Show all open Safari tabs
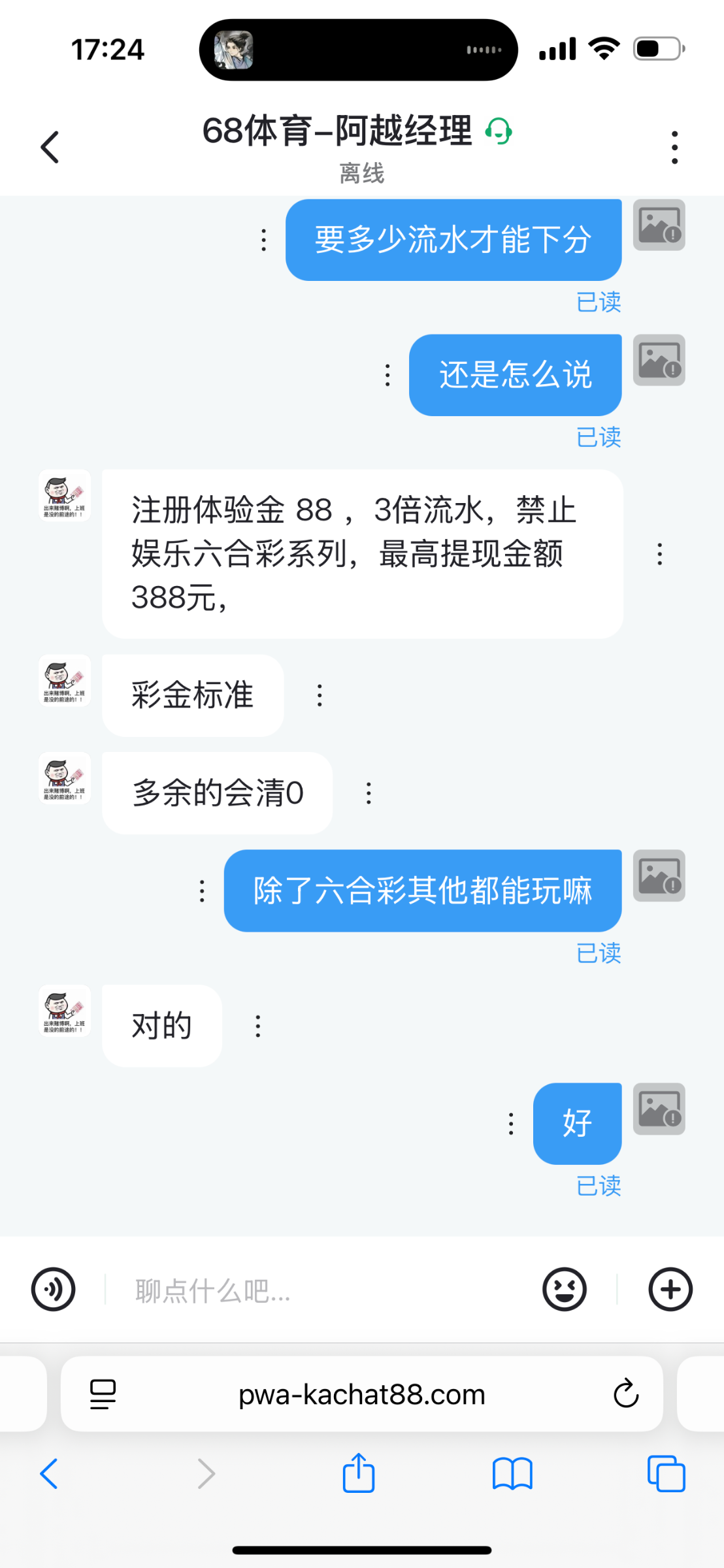The height and width of the screenshot is (1568, 724). tap(666, 1474)
